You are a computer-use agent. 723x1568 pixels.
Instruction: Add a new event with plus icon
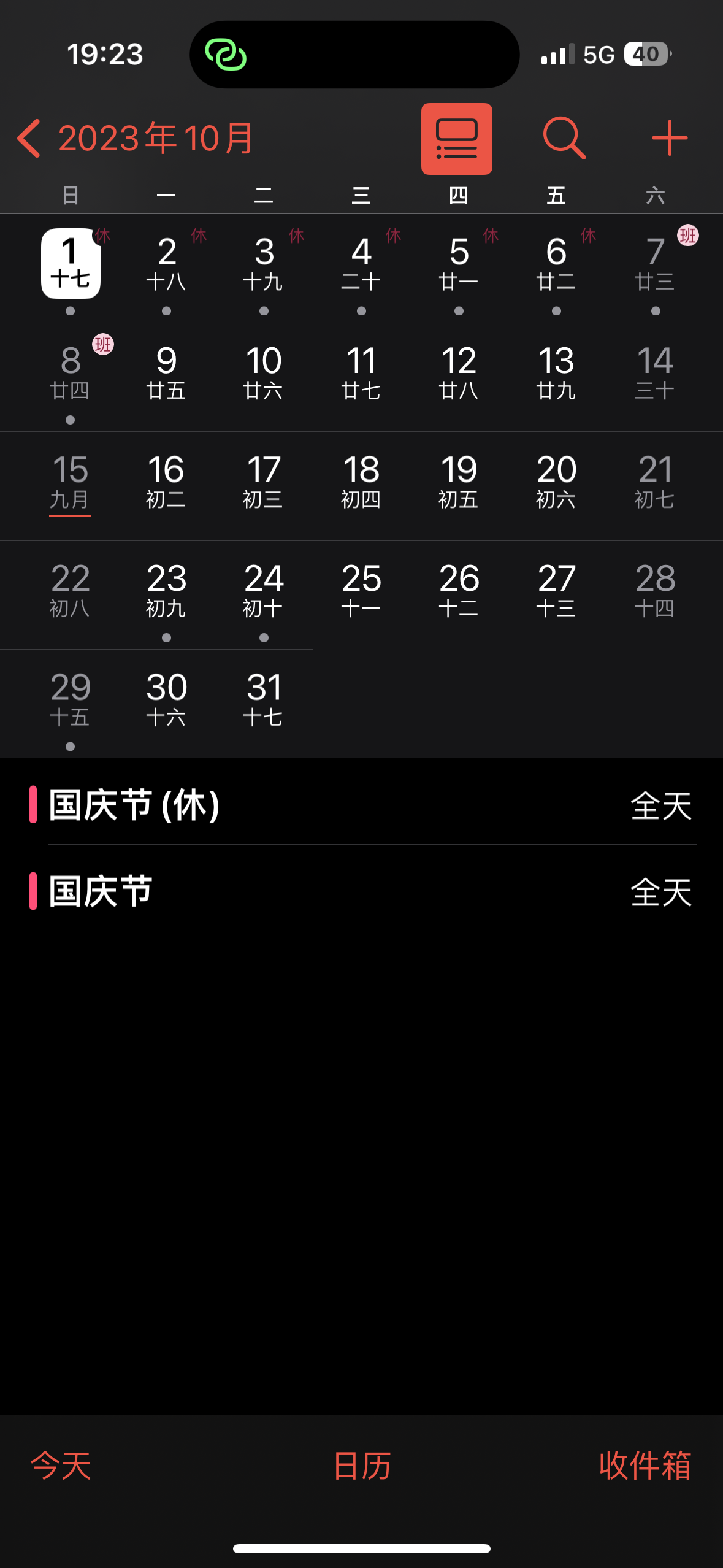pyautogui.click(x=669, y=139)
